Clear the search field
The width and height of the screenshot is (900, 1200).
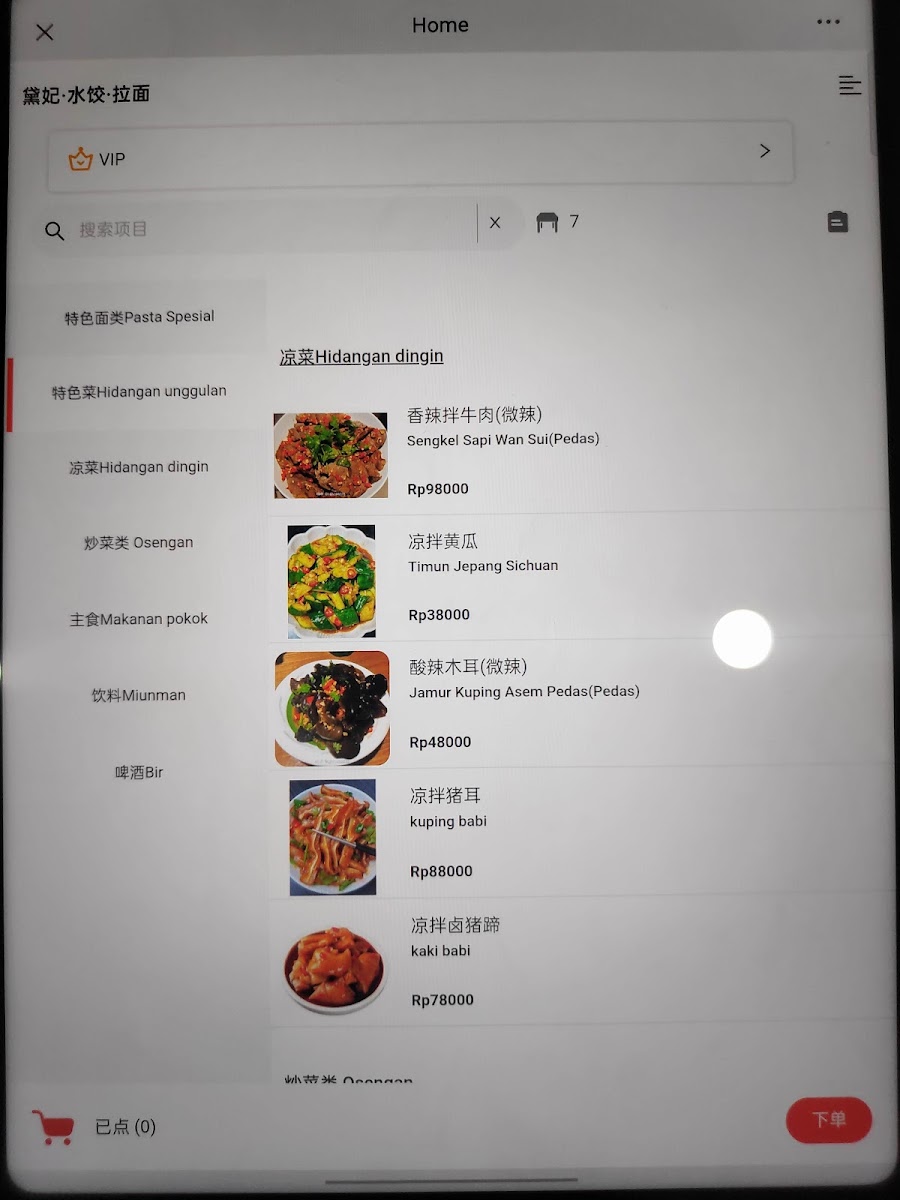click(495, 223)
